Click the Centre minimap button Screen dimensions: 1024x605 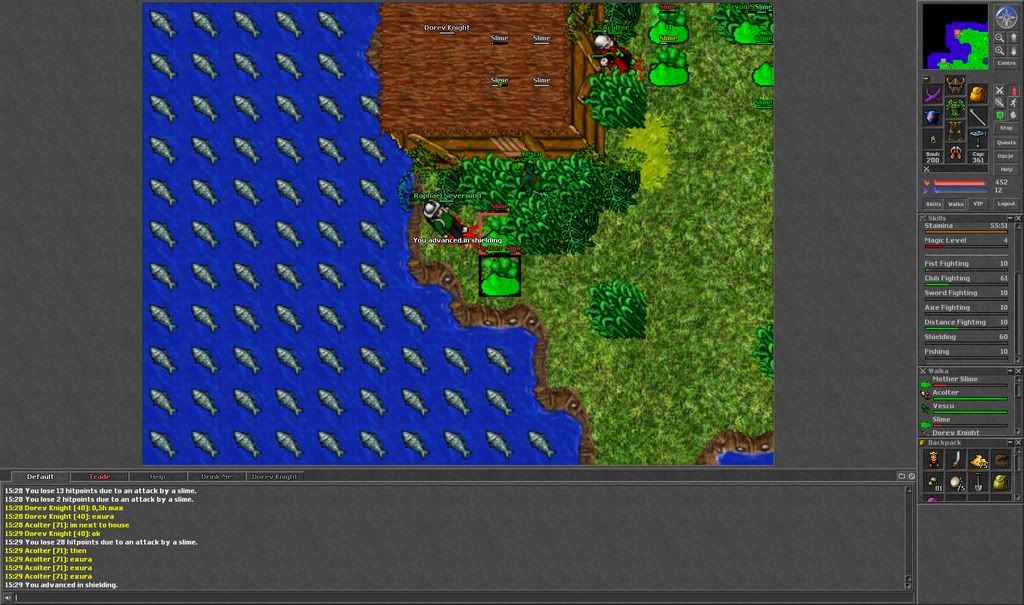[x=1006, y=63]
